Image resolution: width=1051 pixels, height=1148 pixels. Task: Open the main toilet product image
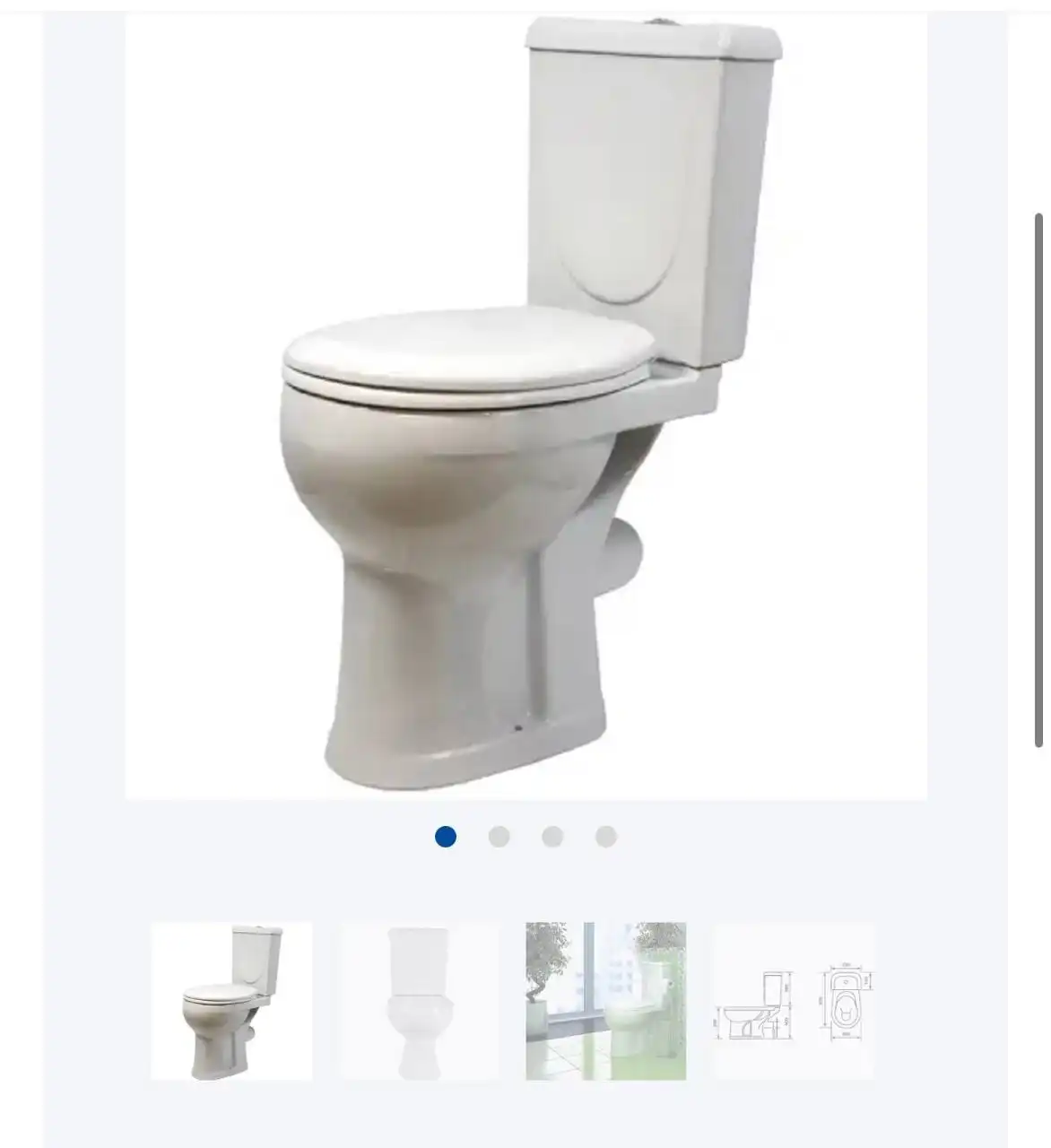(x=525, y=404)
